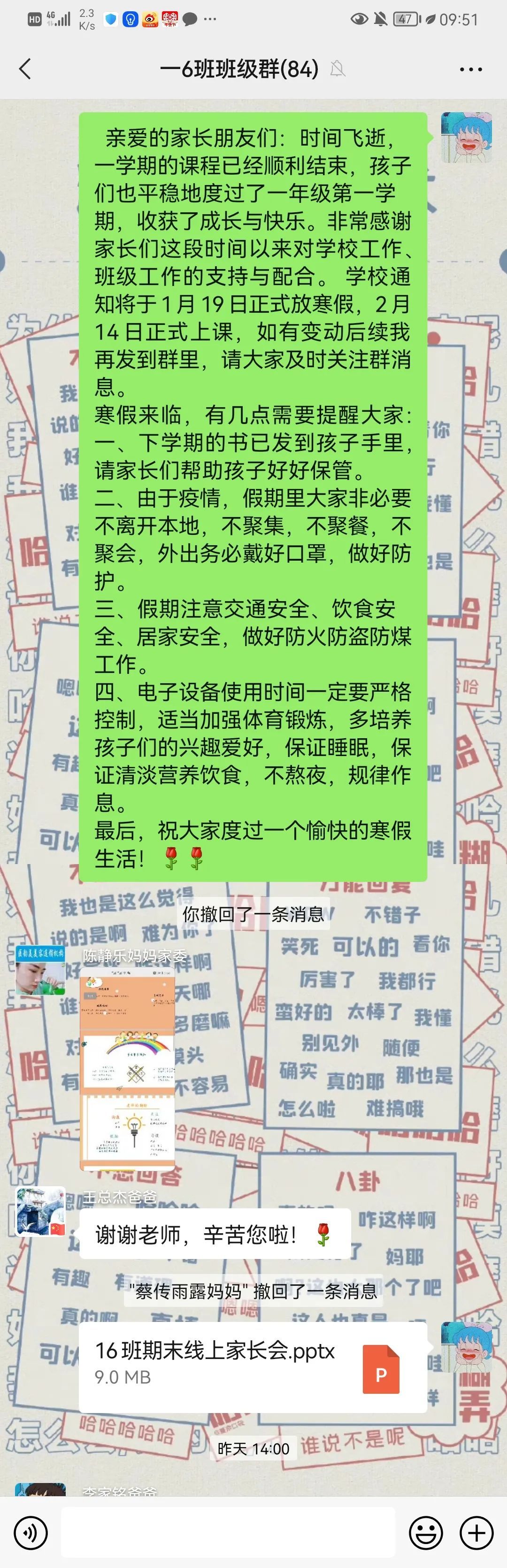Tap the message text input field
Viewport: 507px width, 1568px height.
(x=228, y=1532)
